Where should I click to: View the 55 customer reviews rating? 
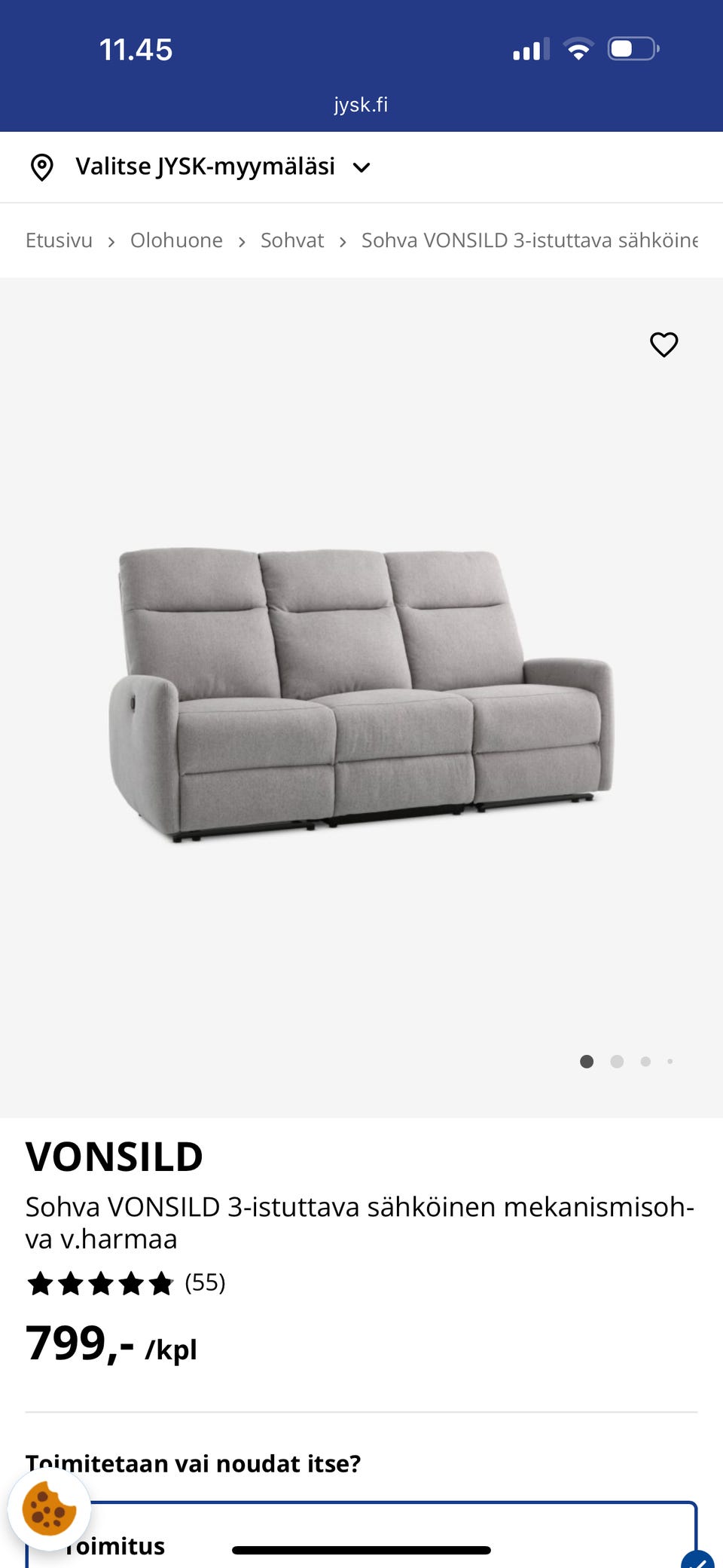click(x=126, y=1282)
